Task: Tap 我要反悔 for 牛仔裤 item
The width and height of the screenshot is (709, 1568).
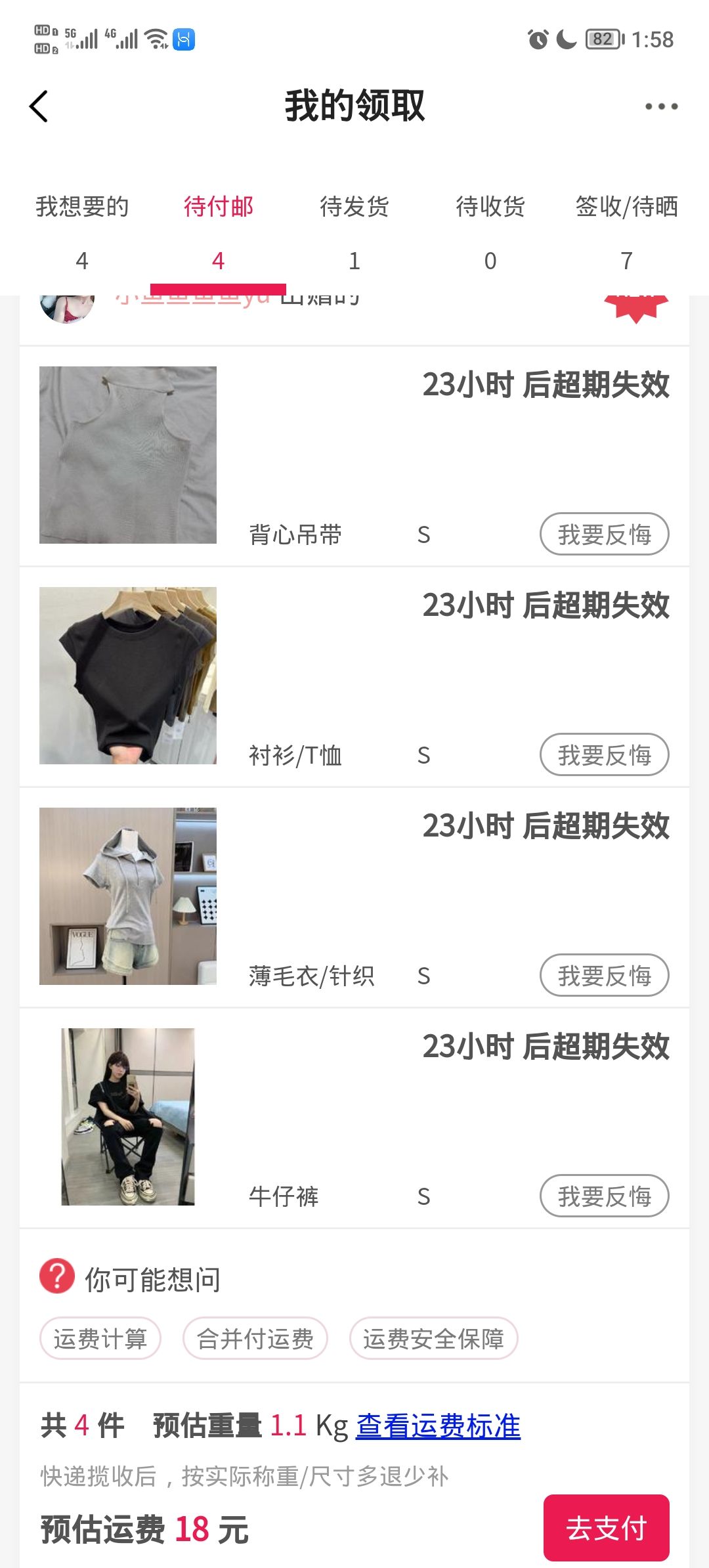Action: 604,1196
